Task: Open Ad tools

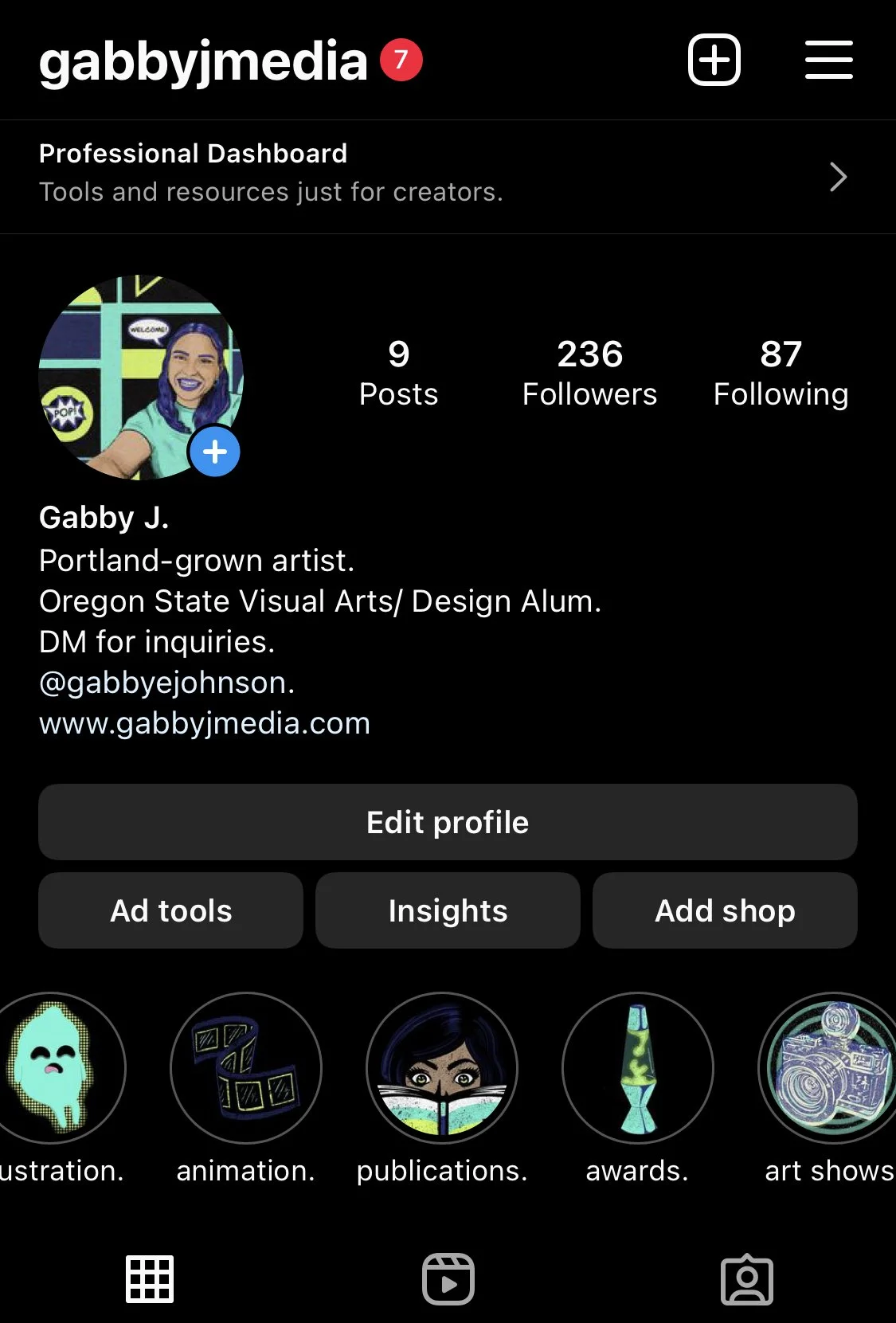Action: click(170, 910)
